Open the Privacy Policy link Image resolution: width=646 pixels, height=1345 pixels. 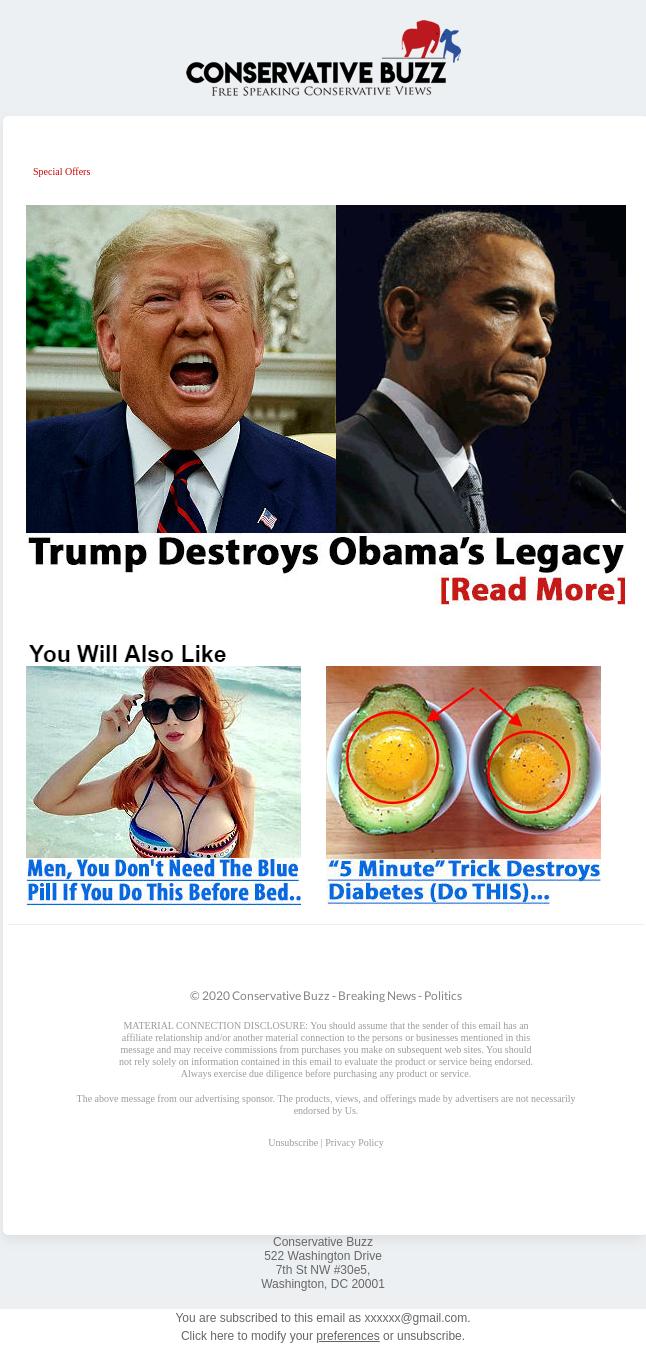coord(354,1142)
